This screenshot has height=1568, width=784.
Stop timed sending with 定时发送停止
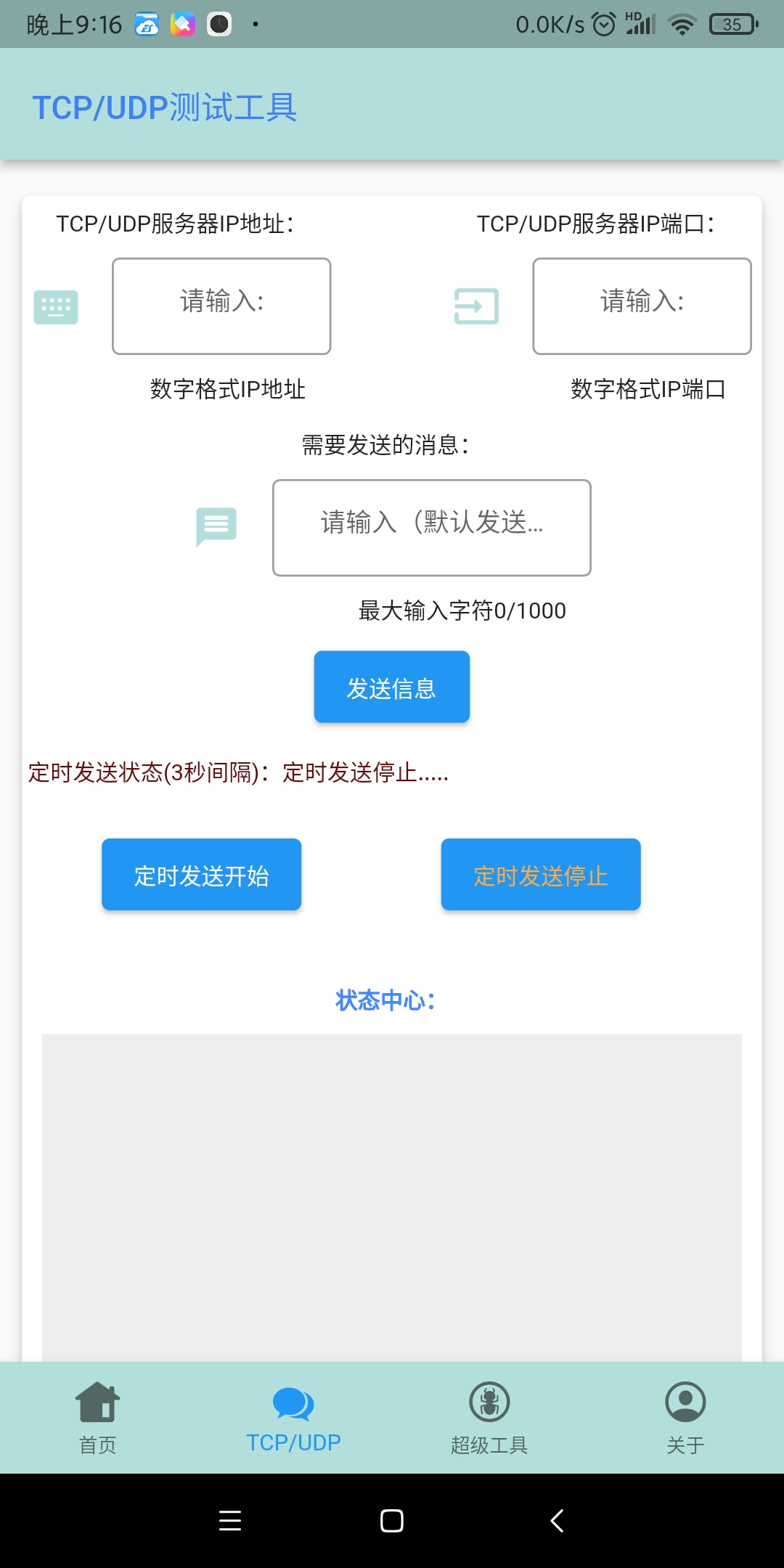tap(540, 875)
